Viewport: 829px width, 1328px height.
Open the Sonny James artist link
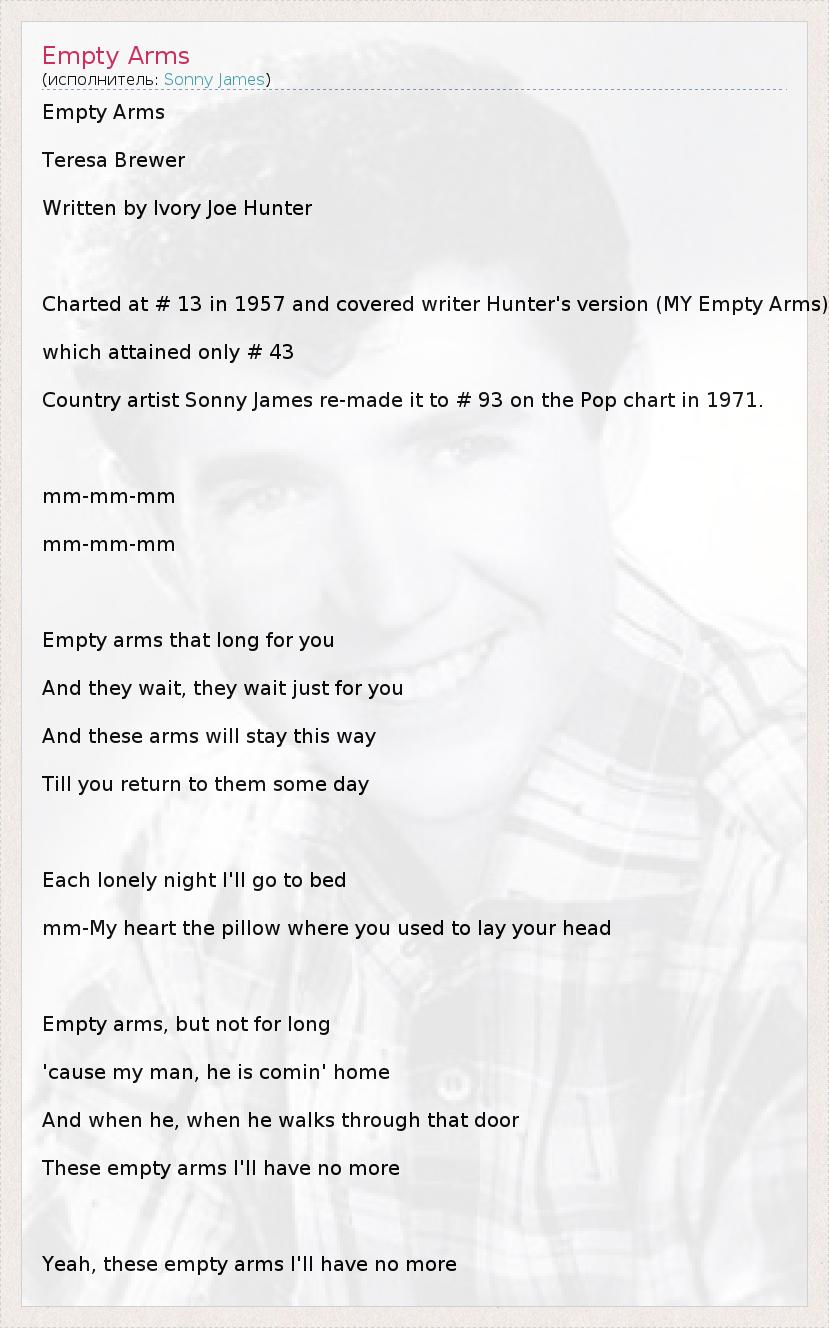[x=214, y=79]
